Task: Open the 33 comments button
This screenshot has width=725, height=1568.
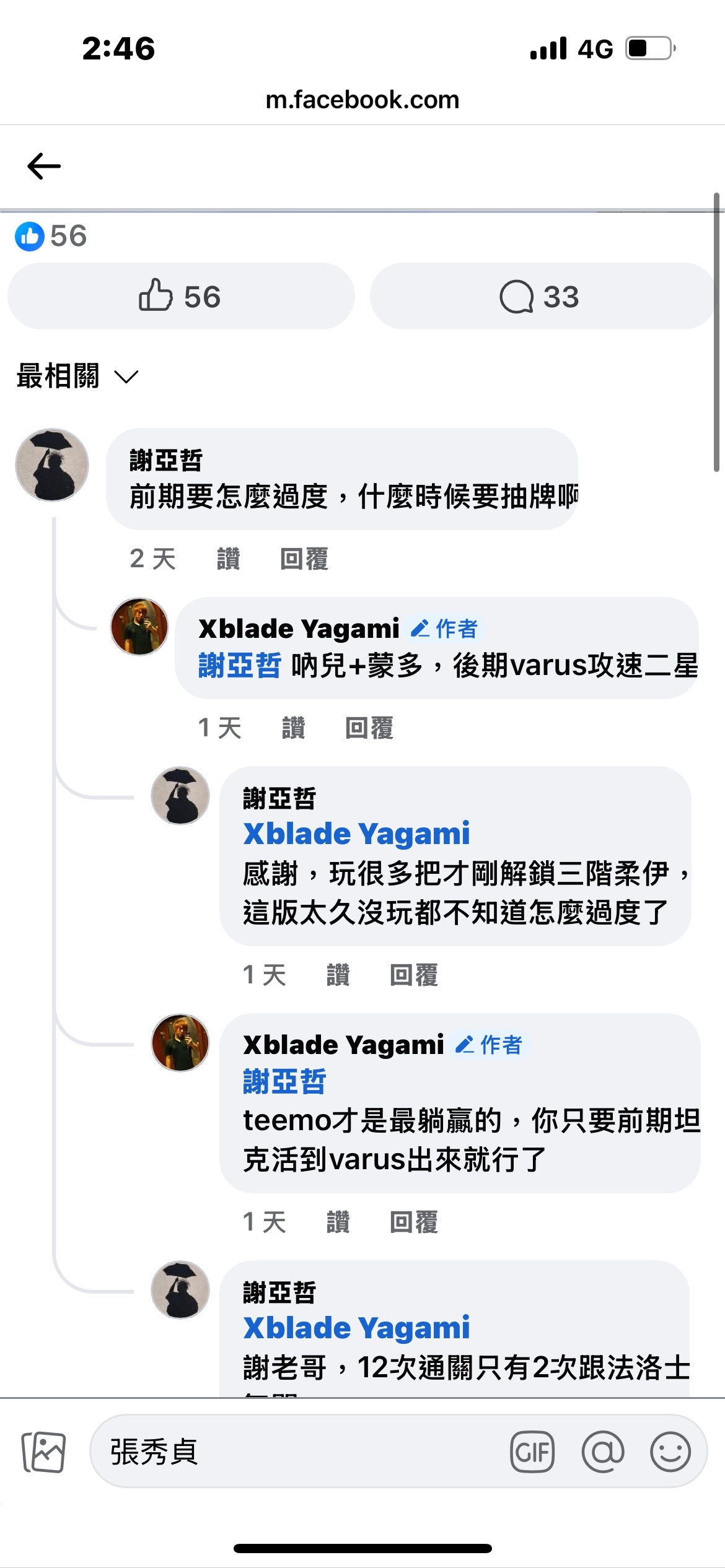Action: [x=540, y=297]
